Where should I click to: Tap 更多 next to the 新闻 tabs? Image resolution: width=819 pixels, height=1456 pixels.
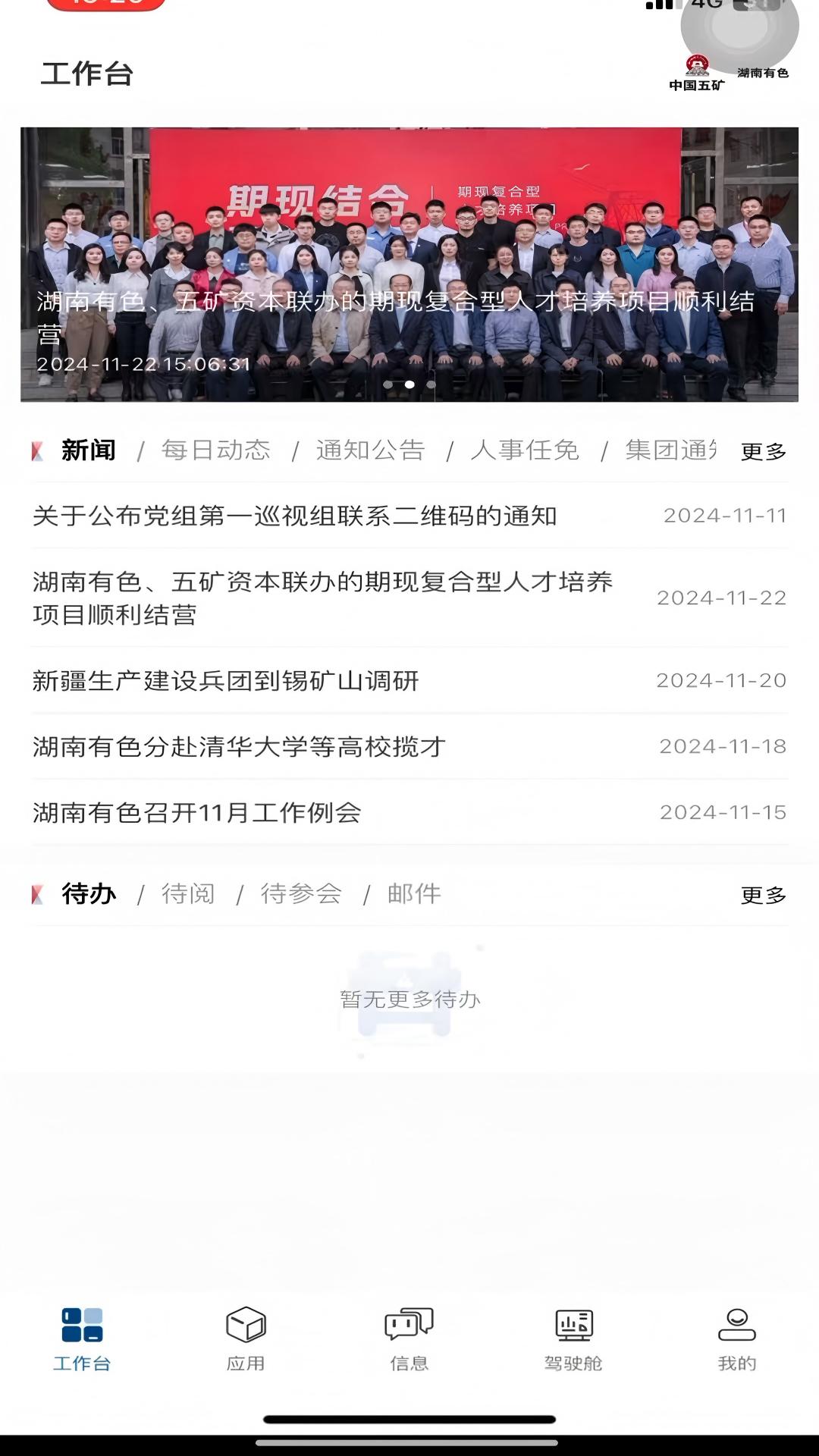coord(763,452)
